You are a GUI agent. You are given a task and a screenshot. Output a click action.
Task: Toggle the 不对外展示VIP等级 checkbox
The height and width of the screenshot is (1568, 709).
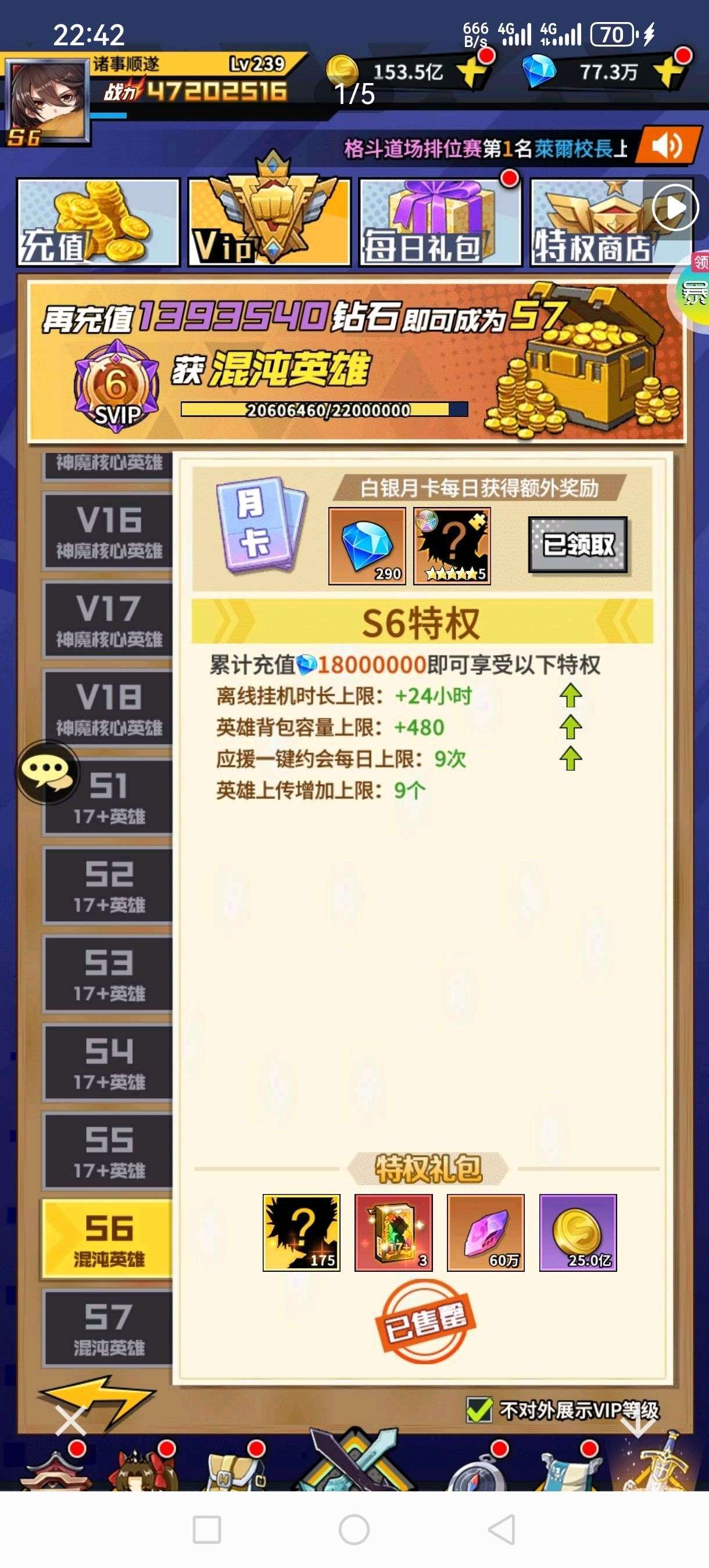(479, 1411)
